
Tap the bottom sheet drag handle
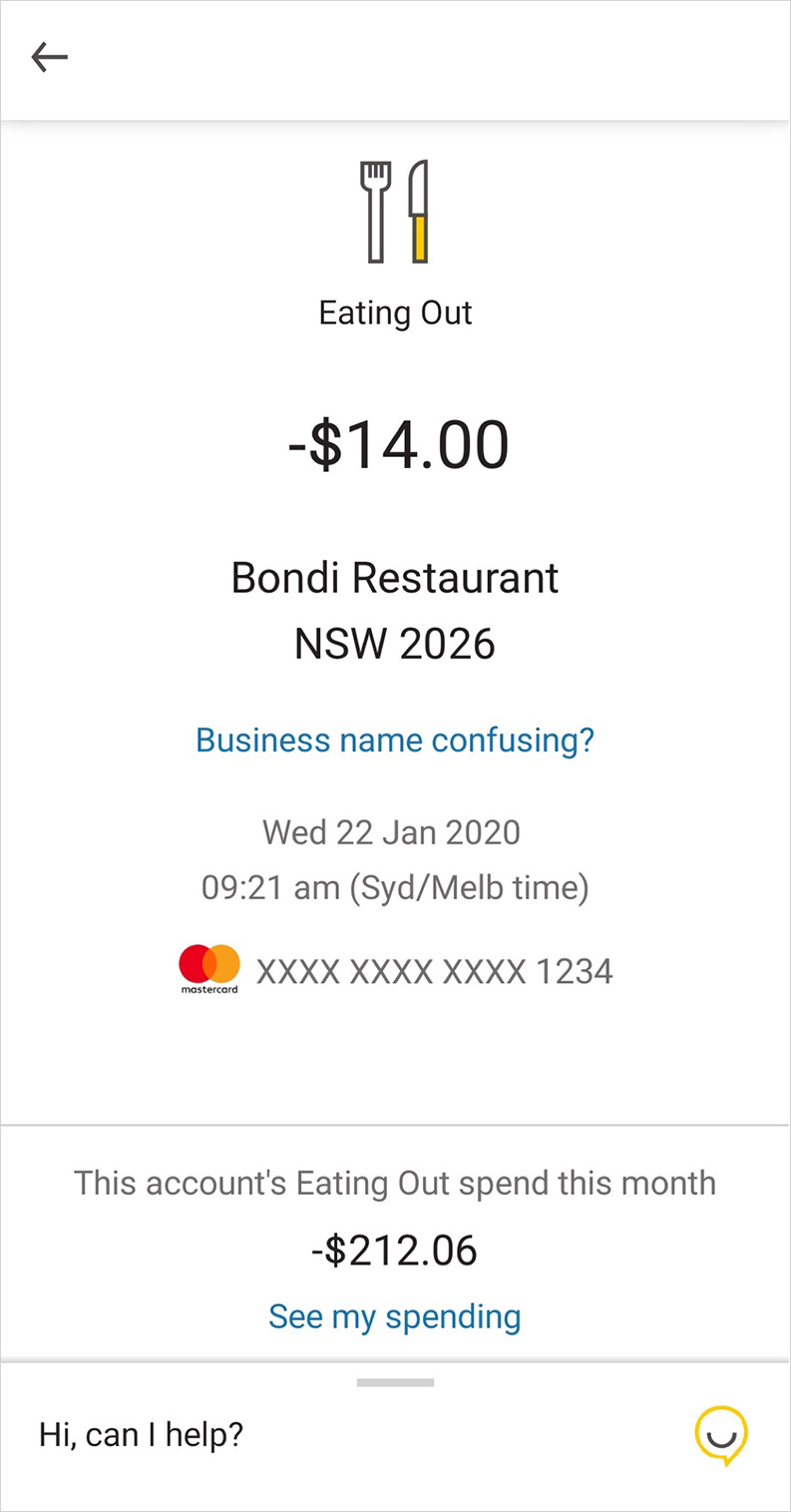tap(395, 1382)
